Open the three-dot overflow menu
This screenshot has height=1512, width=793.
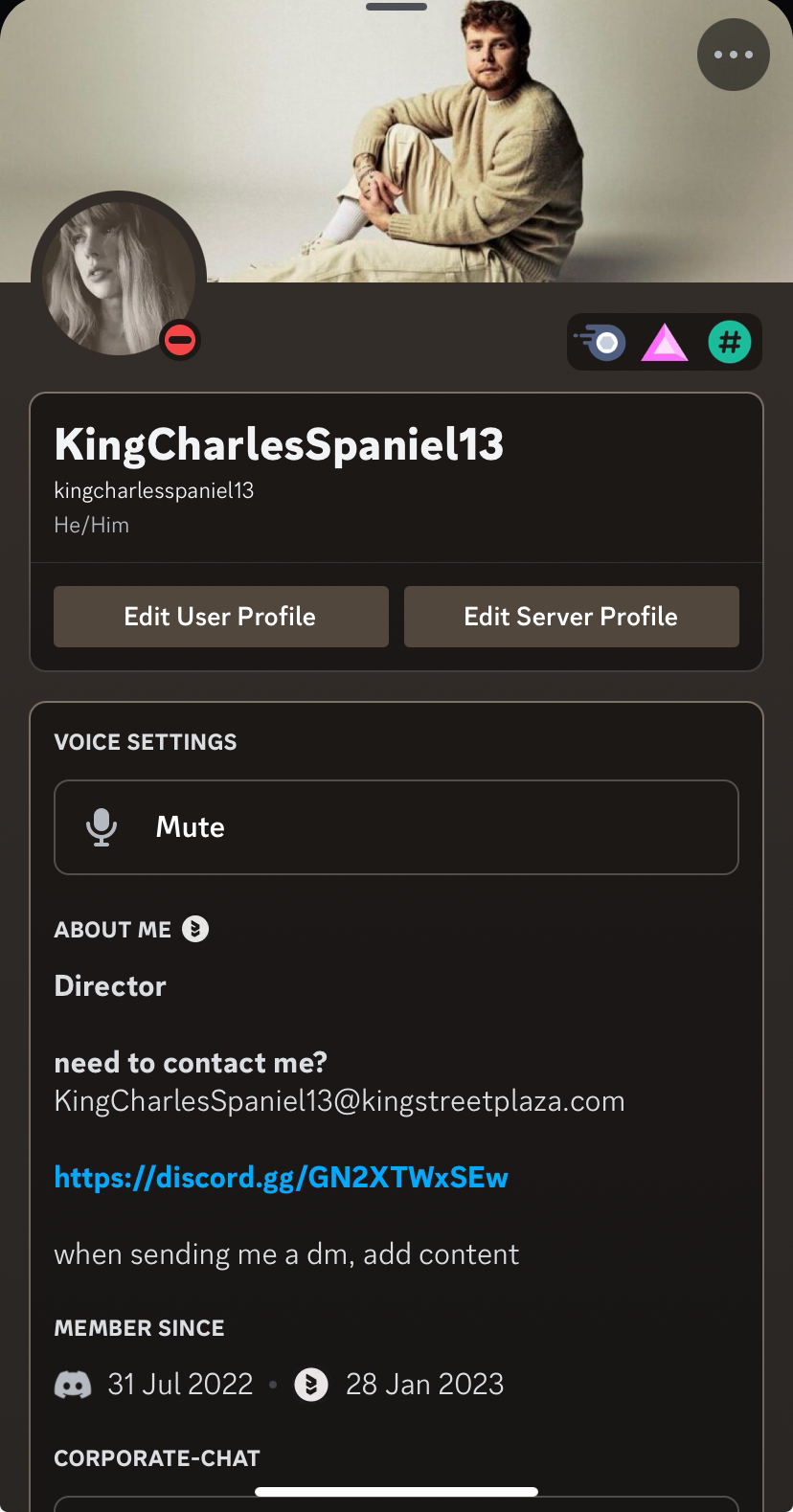(x=733, y=55)
